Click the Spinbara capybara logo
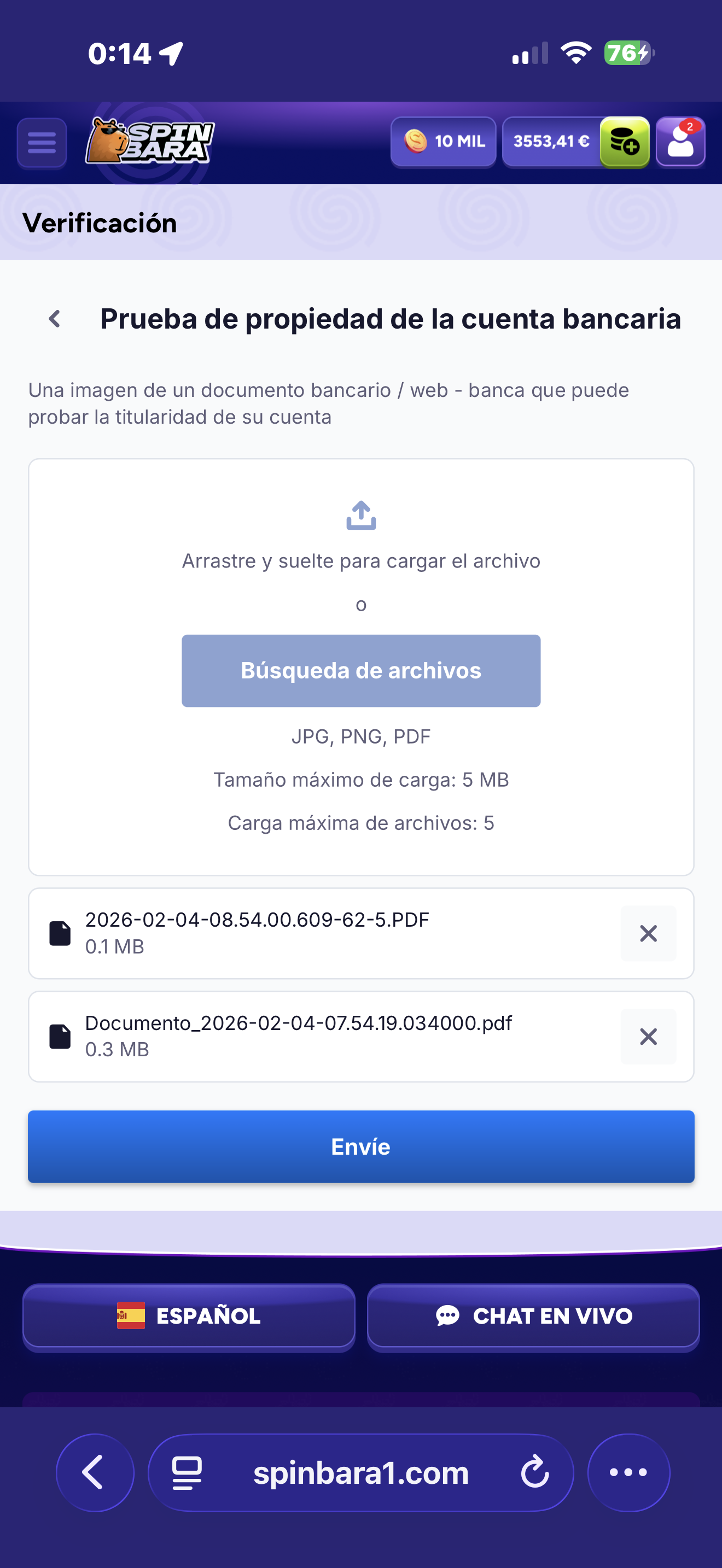This screenshot has height=1568, width=722. [148, 142]
